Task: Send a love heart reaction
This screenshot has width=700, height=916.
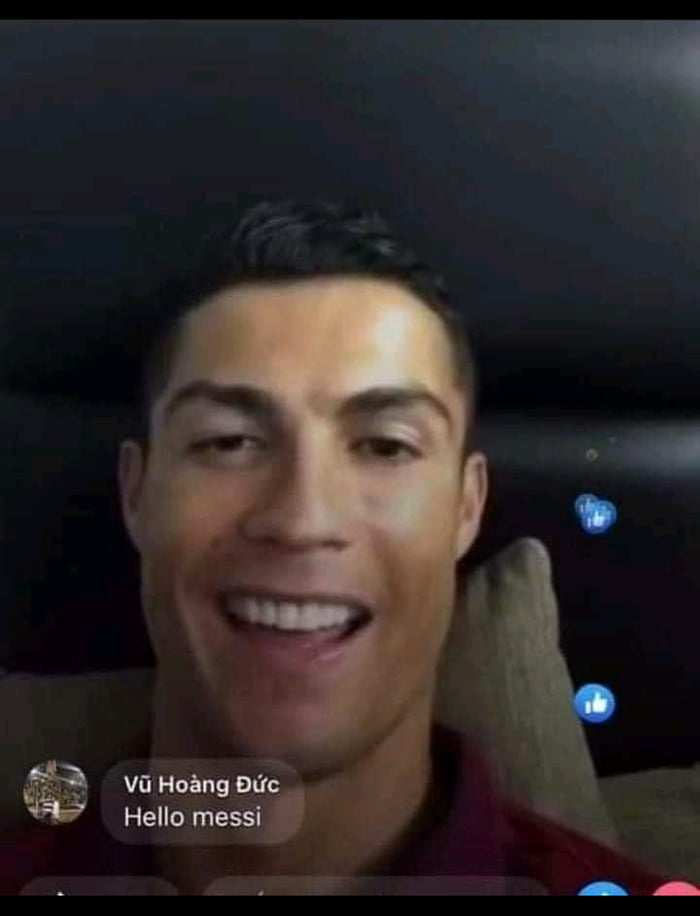Action: pyautogui.click(x=676, y=890)
